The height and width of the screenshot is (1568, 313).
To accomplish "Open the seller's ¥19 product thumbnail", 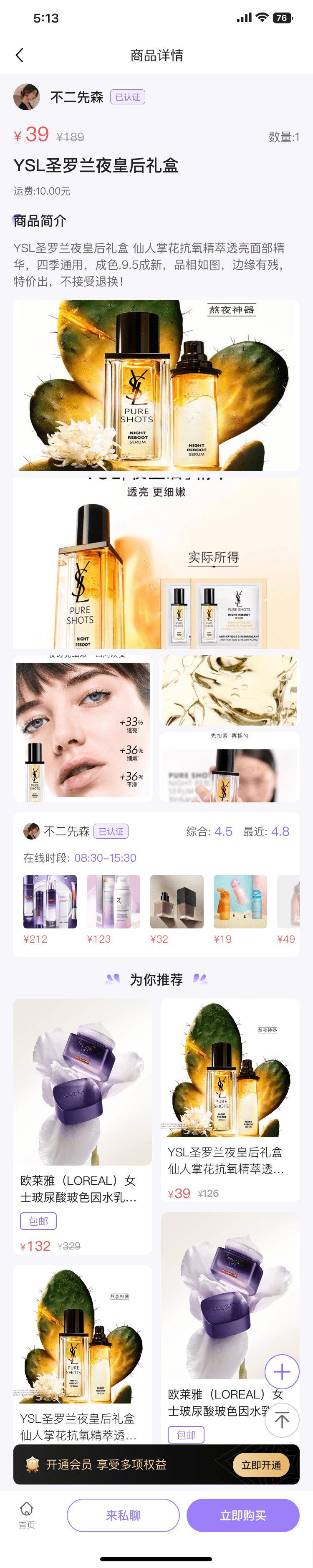I will [240, 901].
